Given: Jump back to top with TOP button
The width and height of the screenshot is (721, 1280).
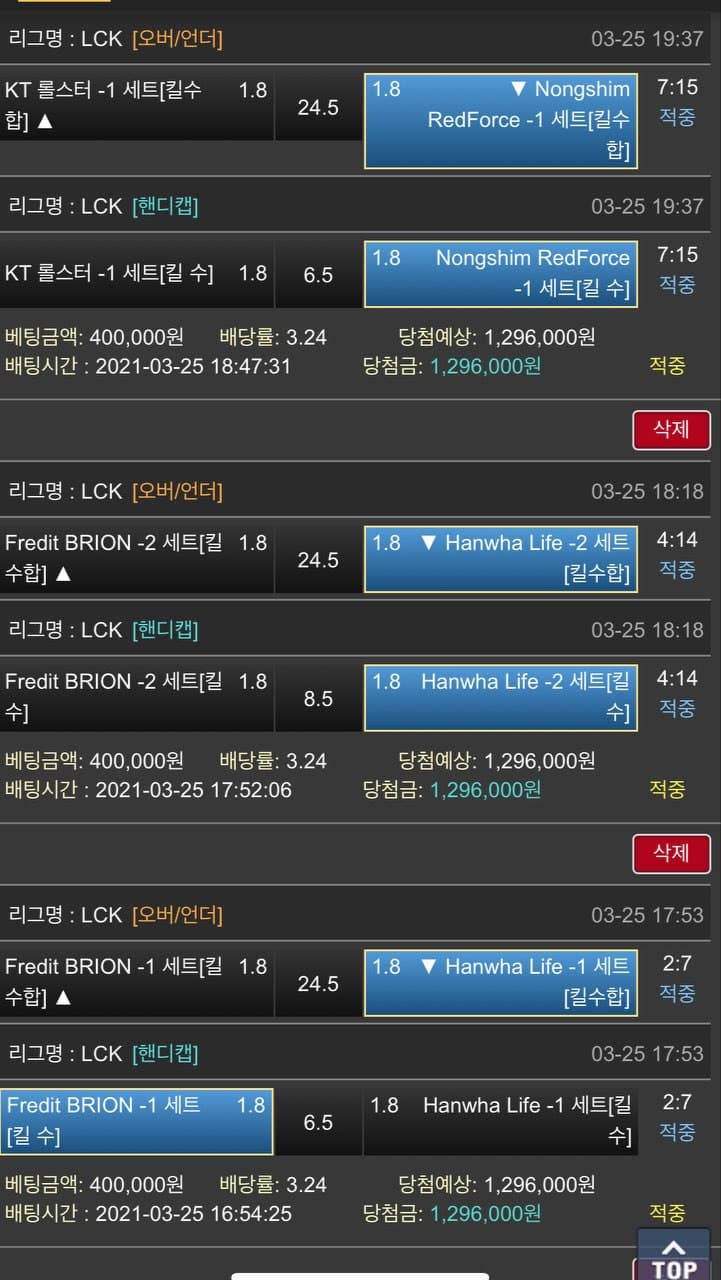Looking at the screenshot, I should [x=674, y=1258].
